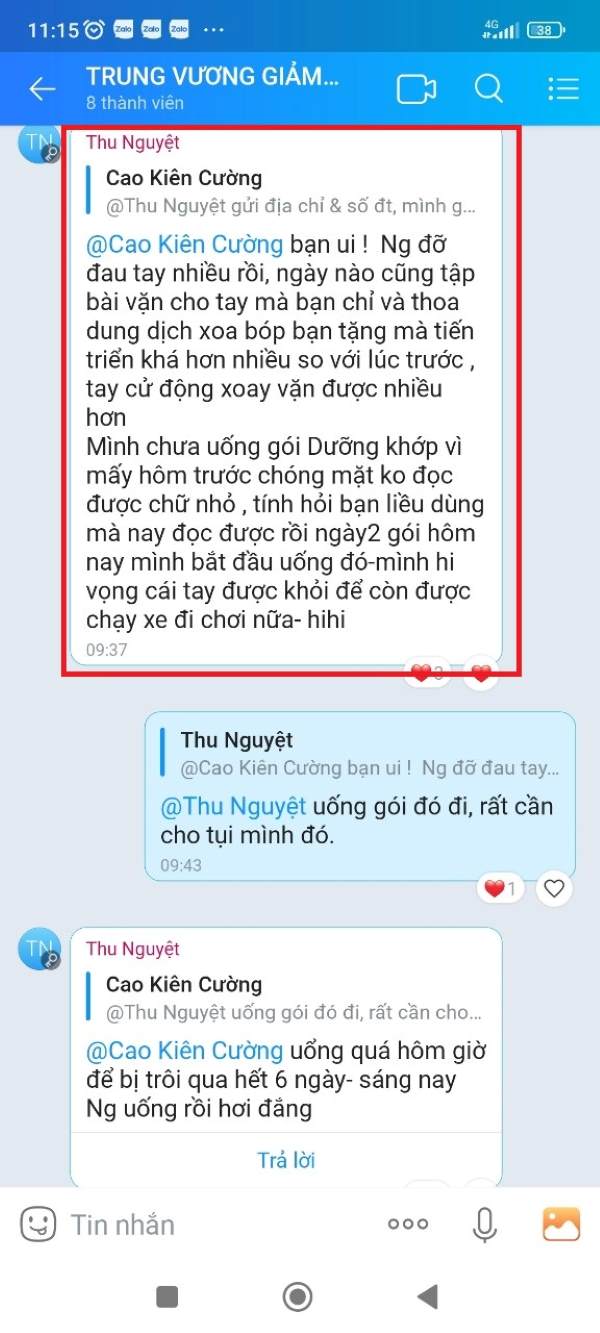600x1333 pixels.
Task: Tap the system back triangle
Action: click(427, 1297)
